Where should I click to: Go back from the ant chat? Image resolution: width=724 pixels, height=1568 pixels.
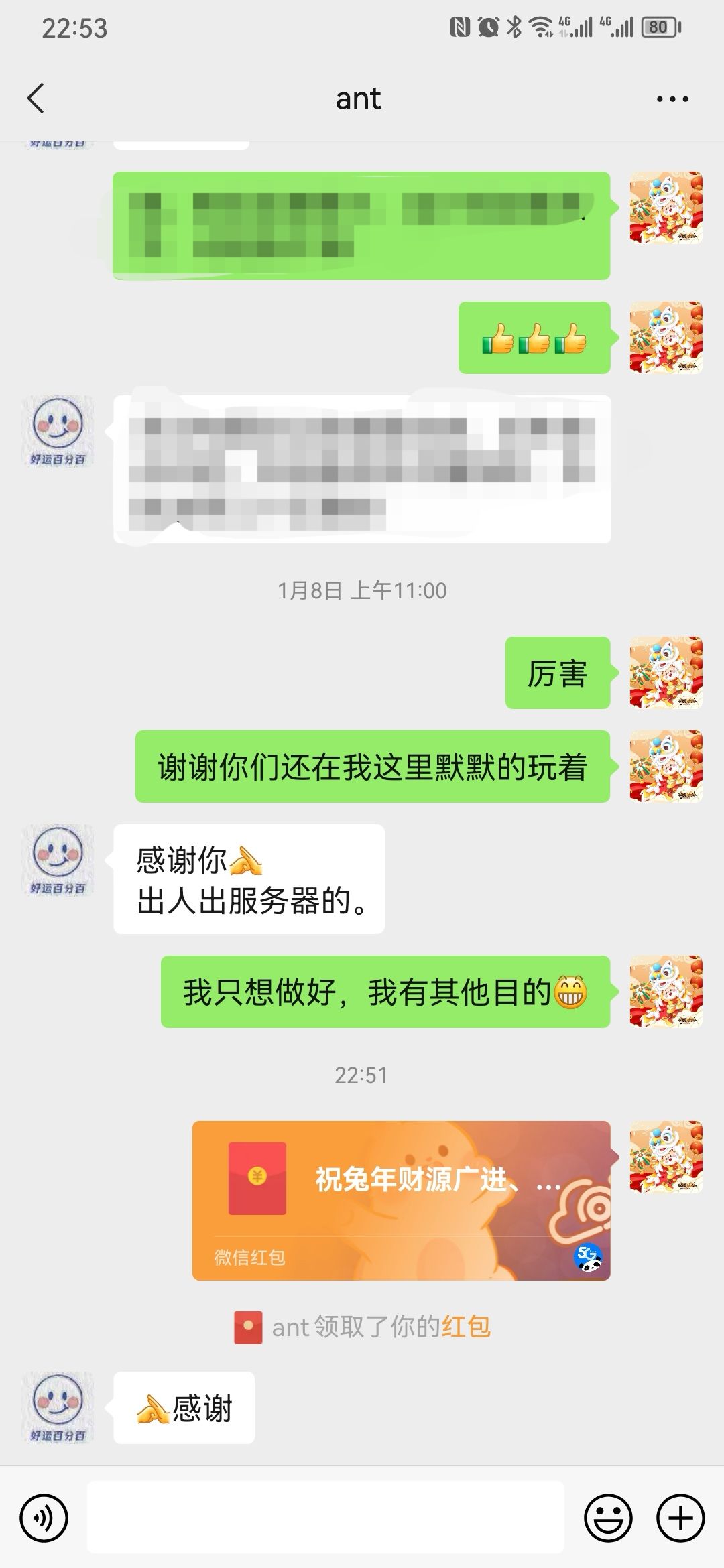36,99
